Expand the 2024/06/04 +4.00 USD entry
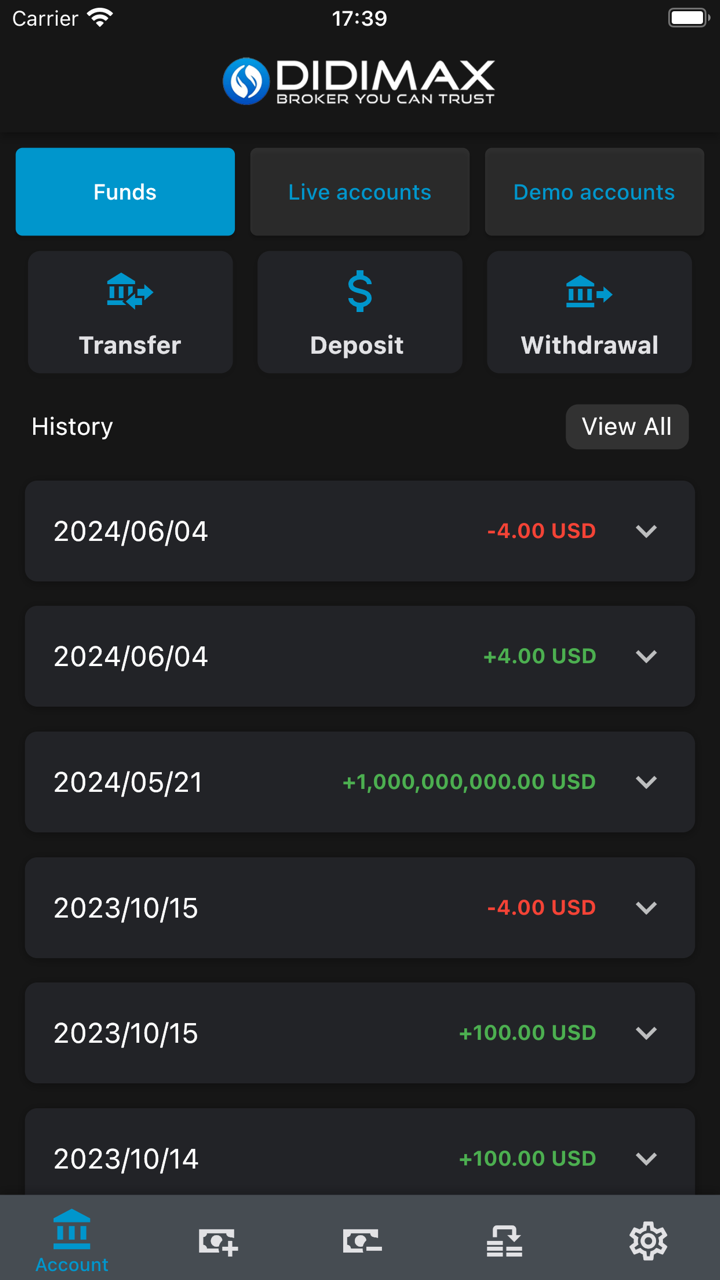720x1280 pixels. (646, 657)
